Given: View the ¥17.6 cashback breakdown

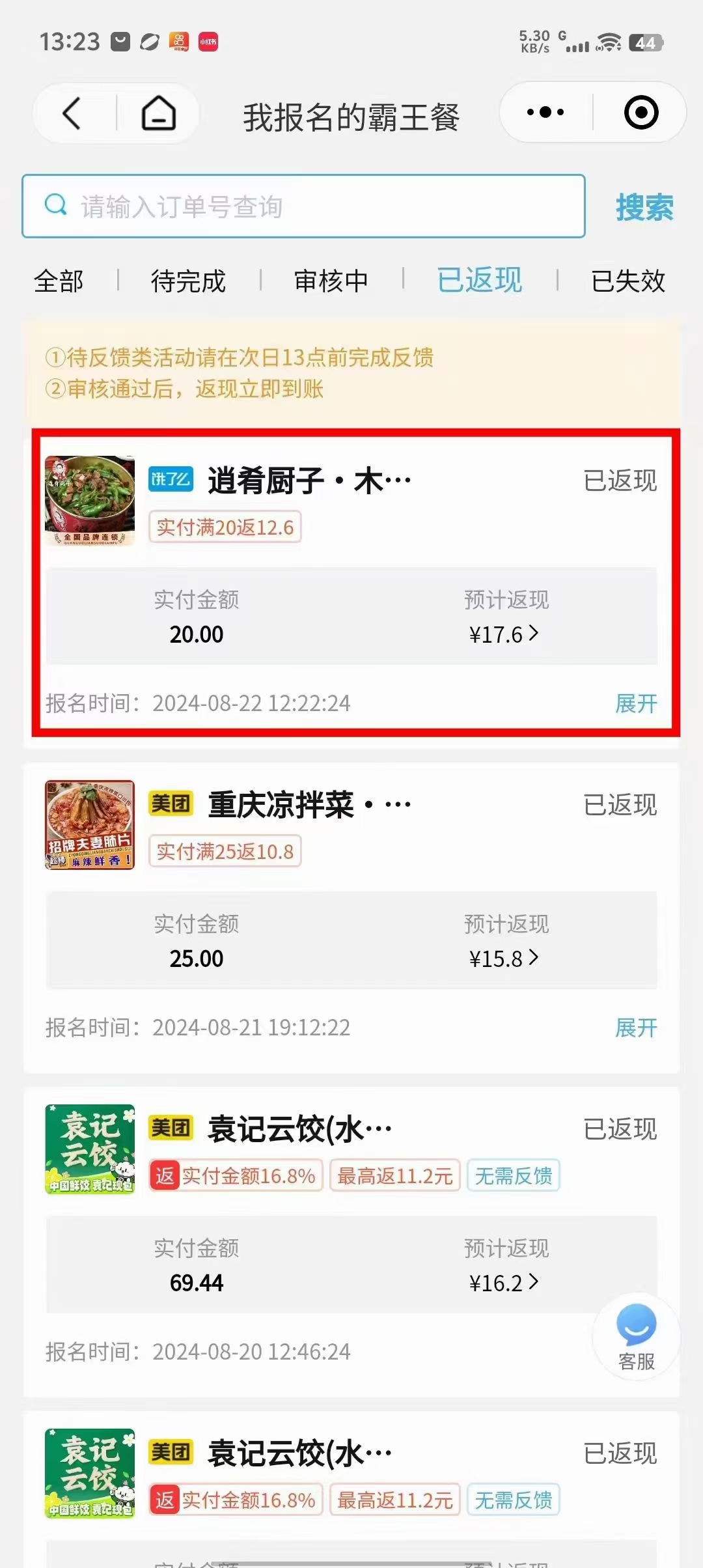Looking at the screenshot, I should [504, 634].
